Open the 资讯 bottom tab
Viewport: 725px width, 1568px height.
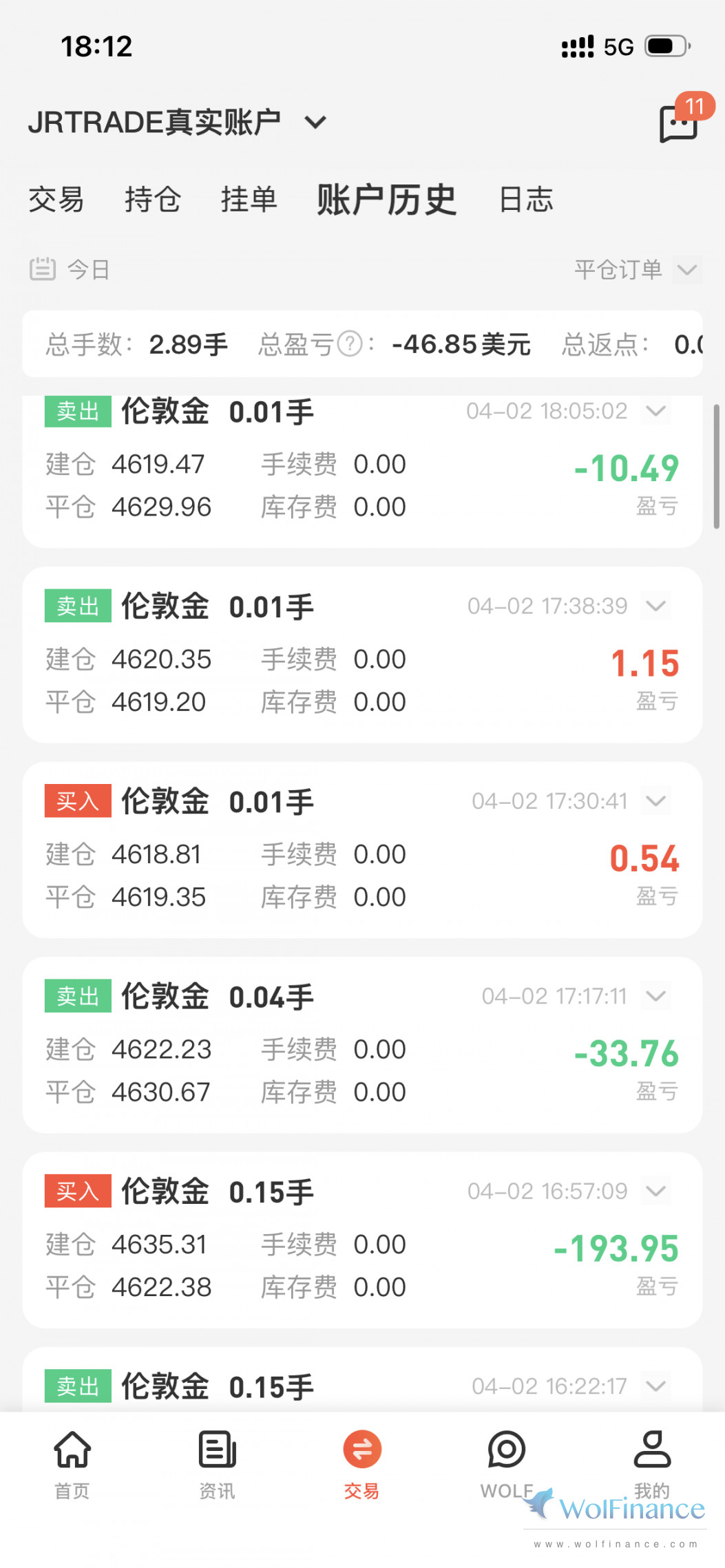pos(218,1463)
